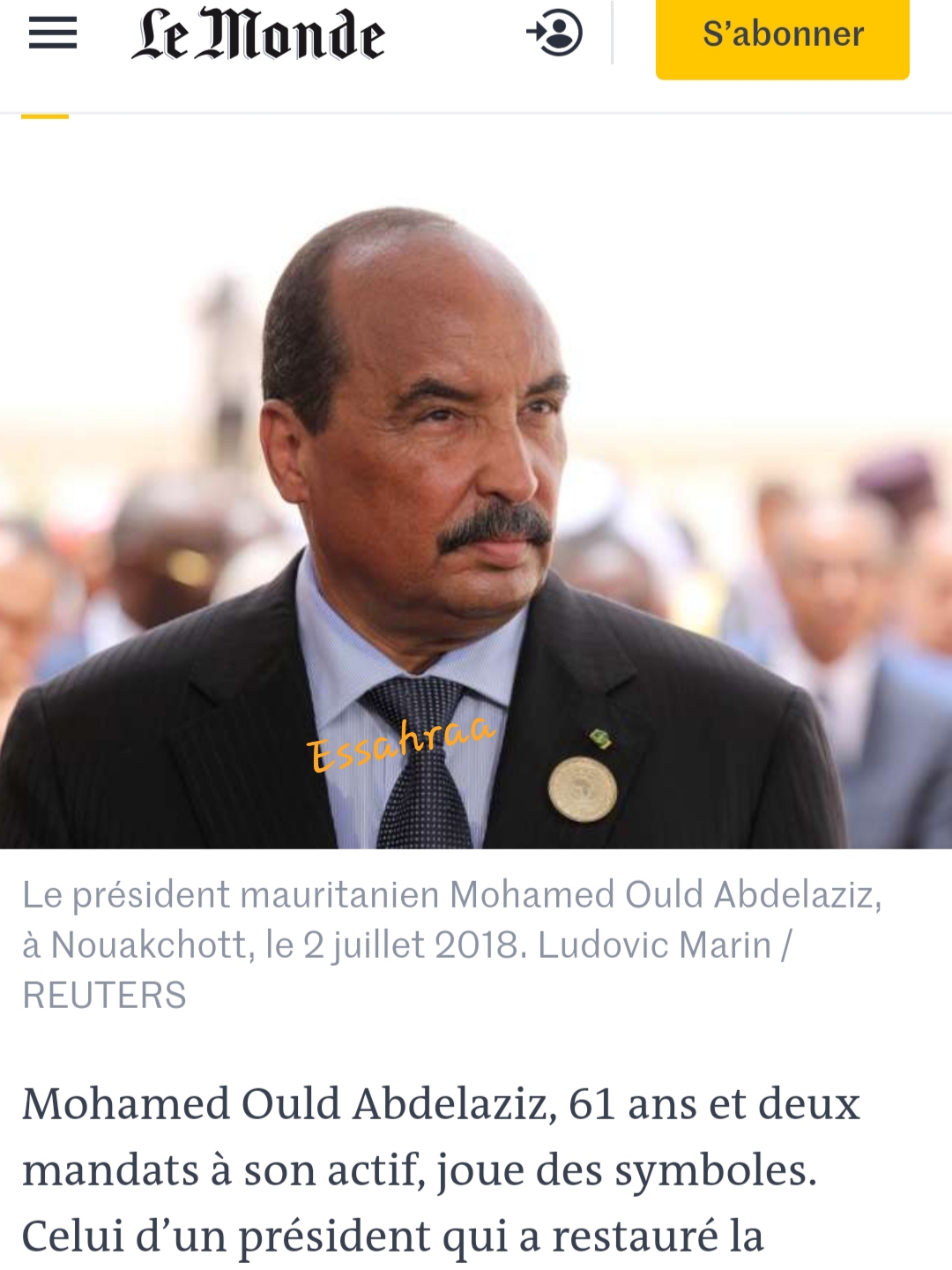The image size is (952, 1270).
Task: Go to Le Monde homepage via logo
Action: (x=258, y=34)
